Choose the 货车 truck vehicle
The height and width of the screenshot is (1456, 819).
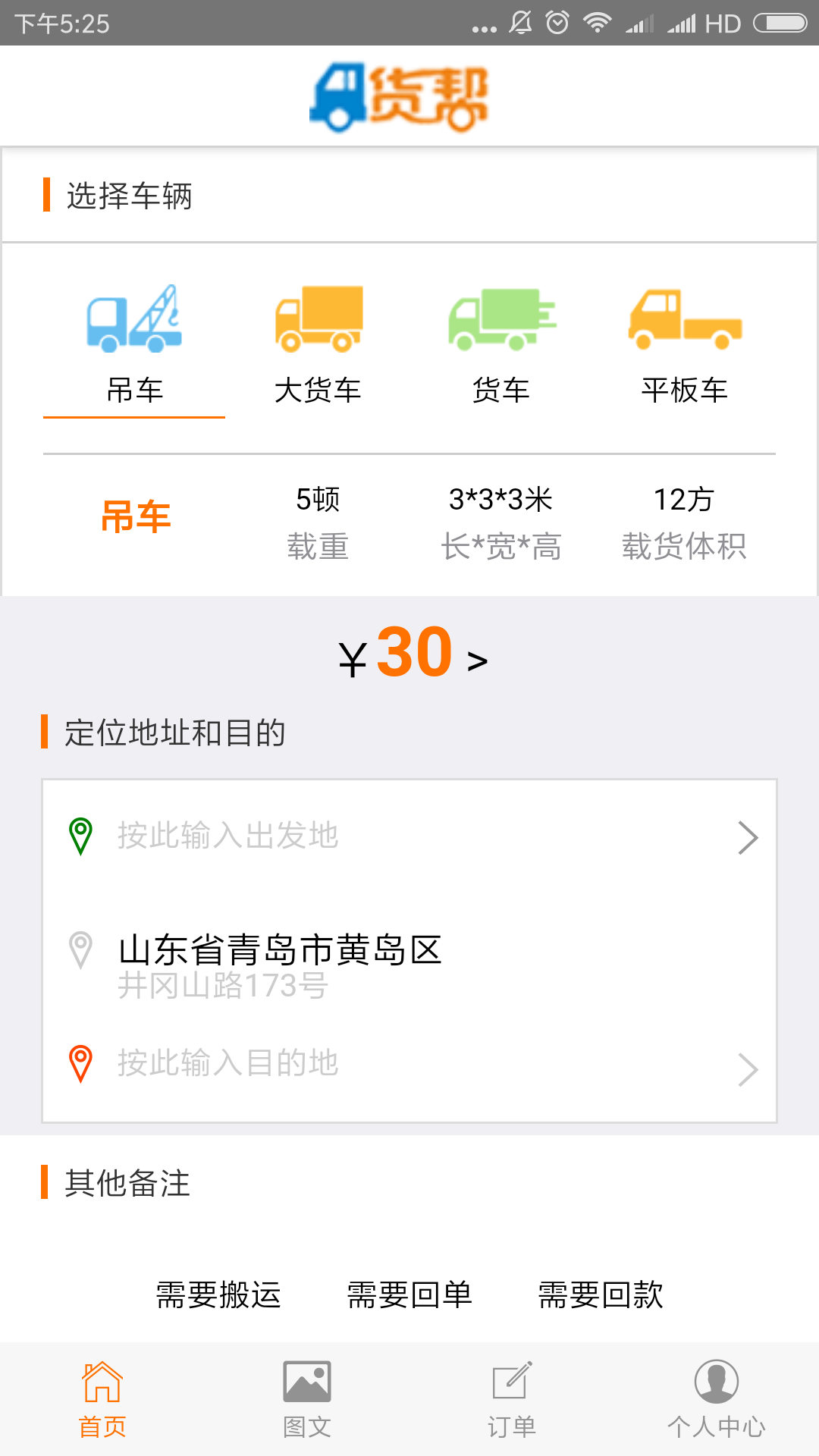click(501, 346)
